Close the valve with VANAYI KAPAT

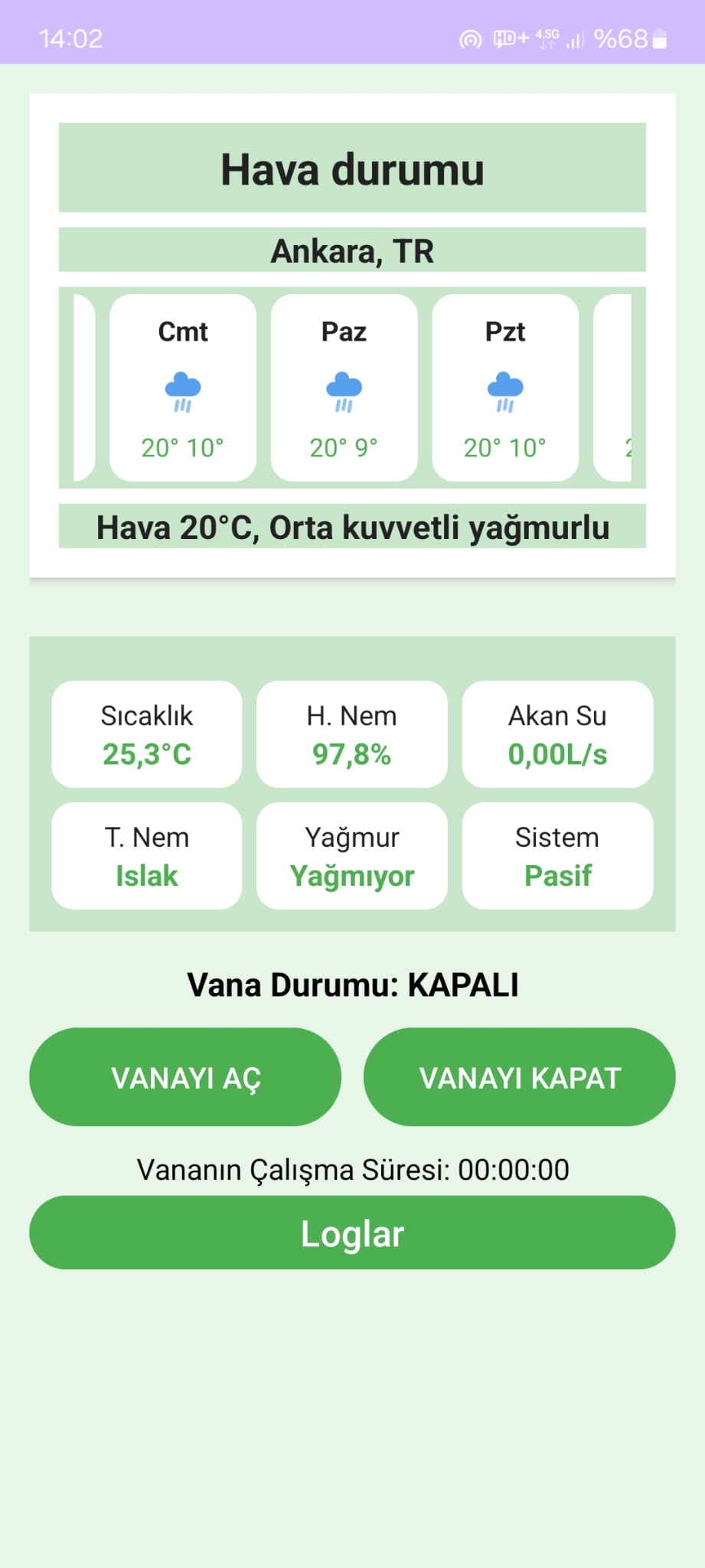(519, 1076)
